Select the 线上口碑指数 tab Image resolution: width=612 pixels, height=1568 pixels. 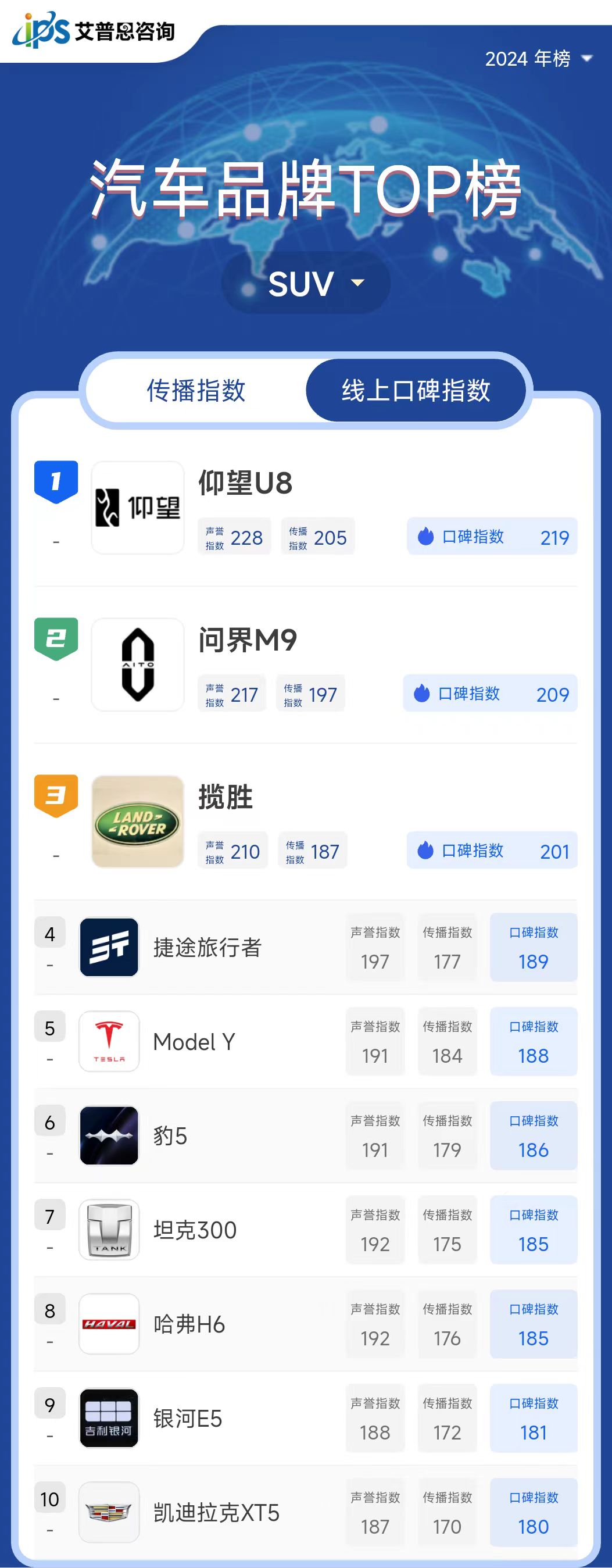click(x=416, y=390)
